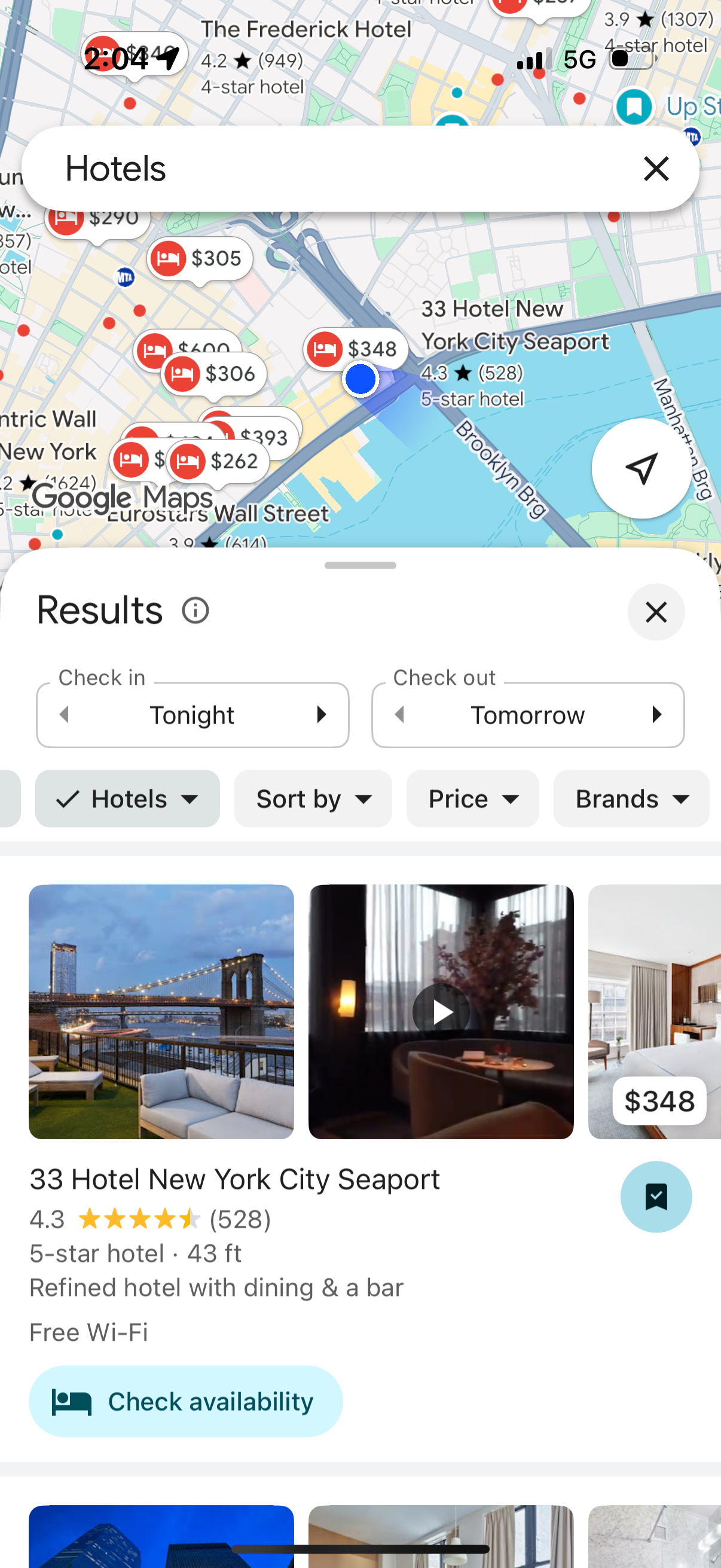Image resolution: width=721 pixels, height=1568 pixels.
Task: Advance check-in to the next night
Action: tap(322, 715)
